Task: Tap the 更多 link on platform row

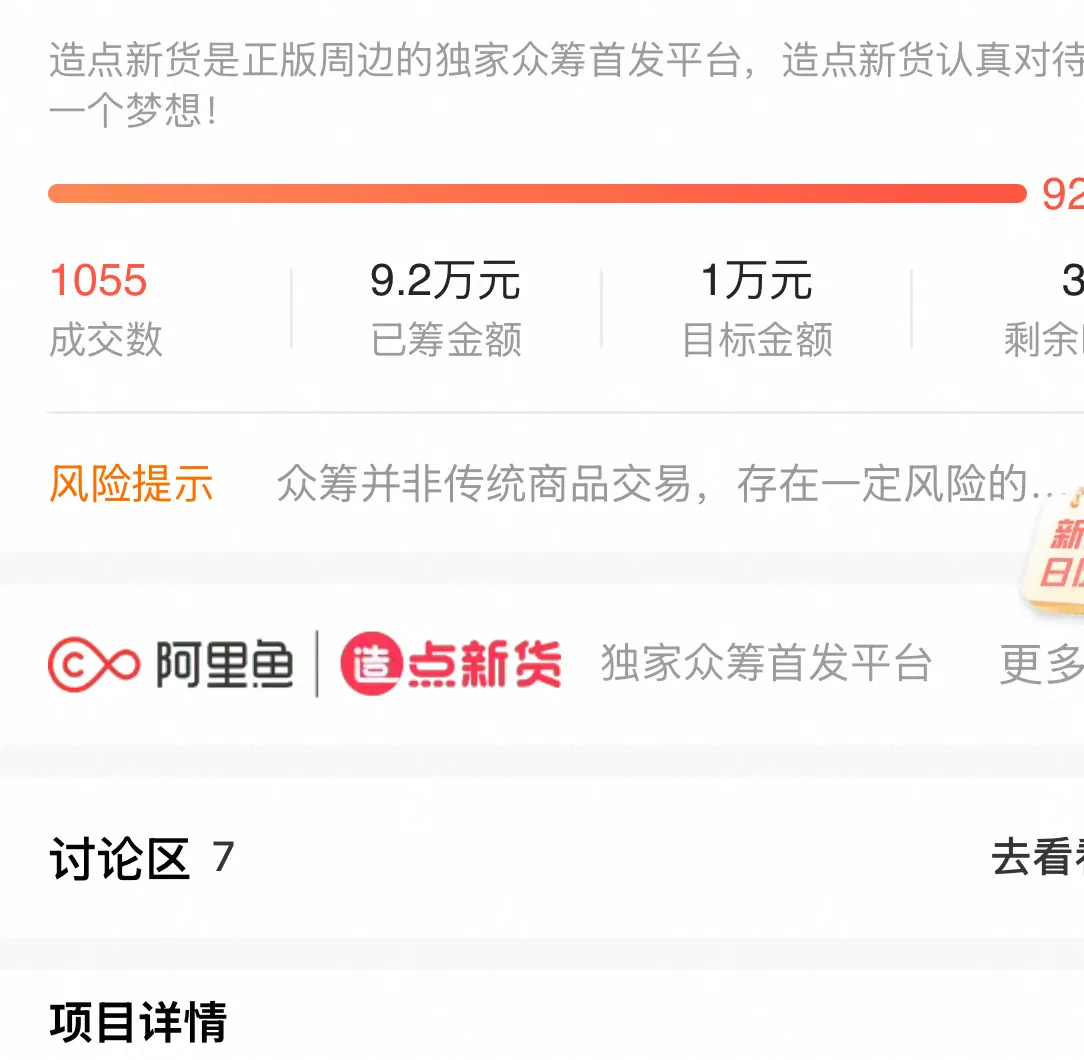Action: 1042,664
